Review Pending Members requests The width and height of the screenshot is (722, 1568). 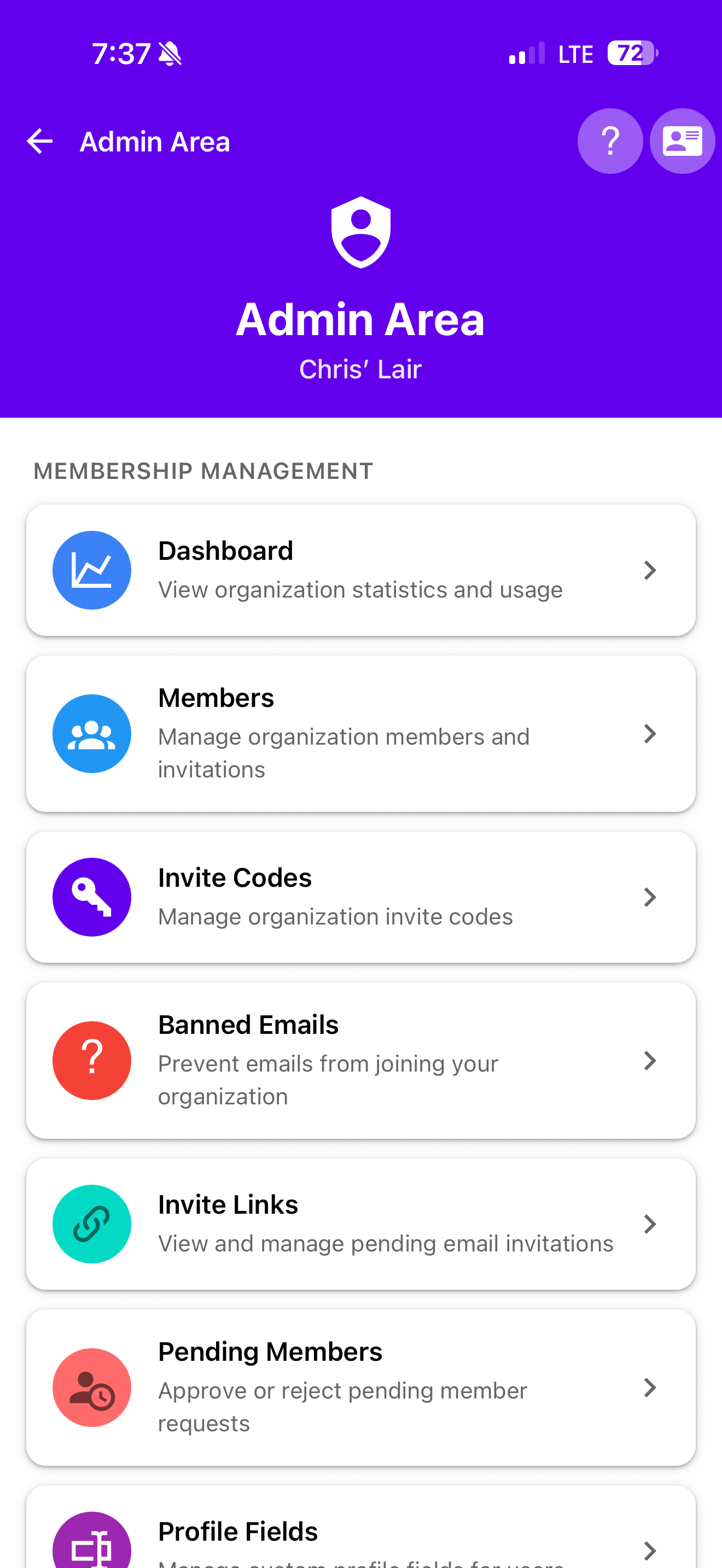pos(360,1387)
